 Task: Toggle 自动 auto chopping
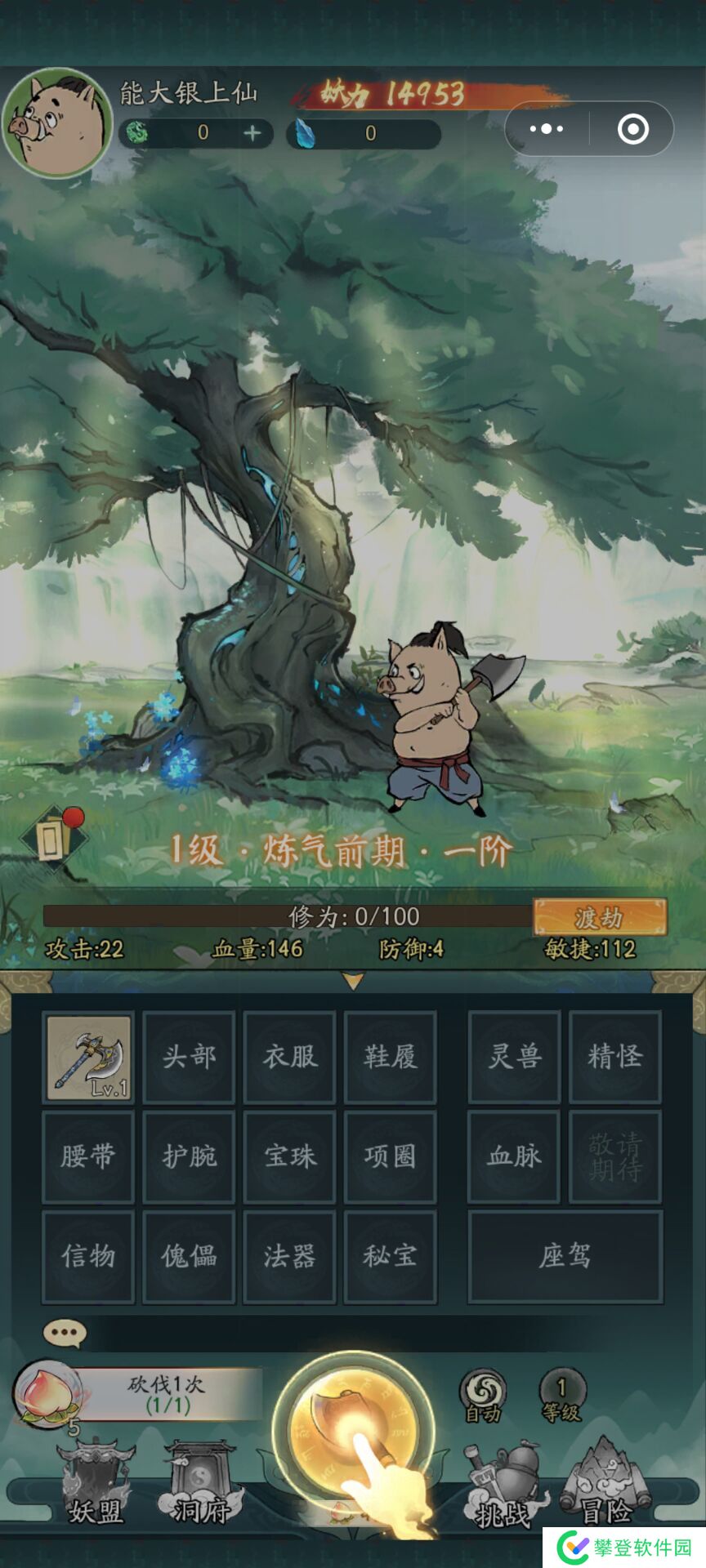pos(483,1396)
